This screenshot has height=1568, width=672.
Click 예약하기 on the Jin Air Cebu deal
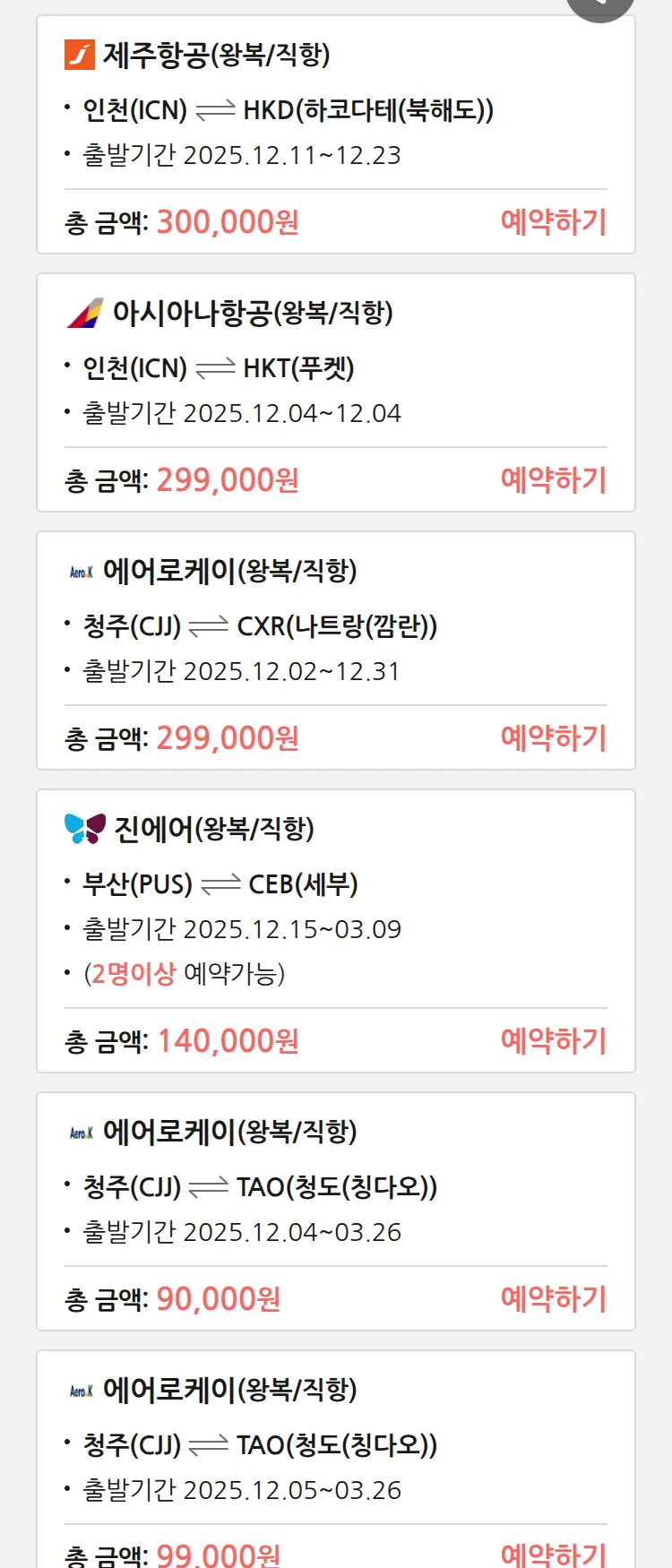(x=554, y=1039)
